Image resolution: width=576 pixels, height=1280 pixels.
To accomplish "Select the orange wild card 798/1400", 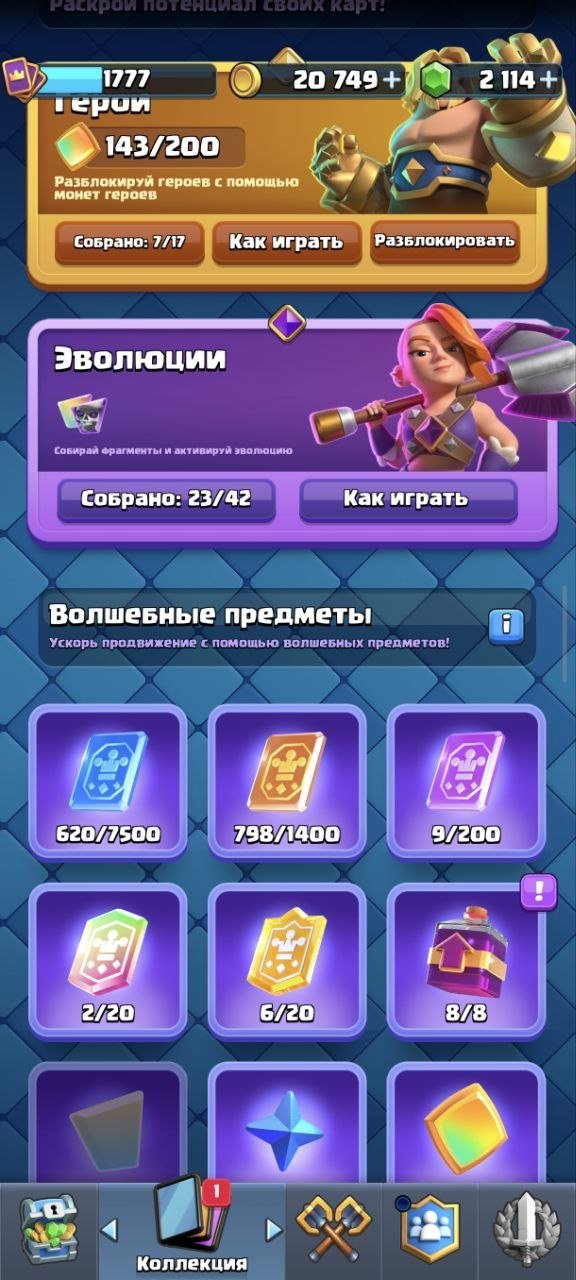I will [287, 781].
